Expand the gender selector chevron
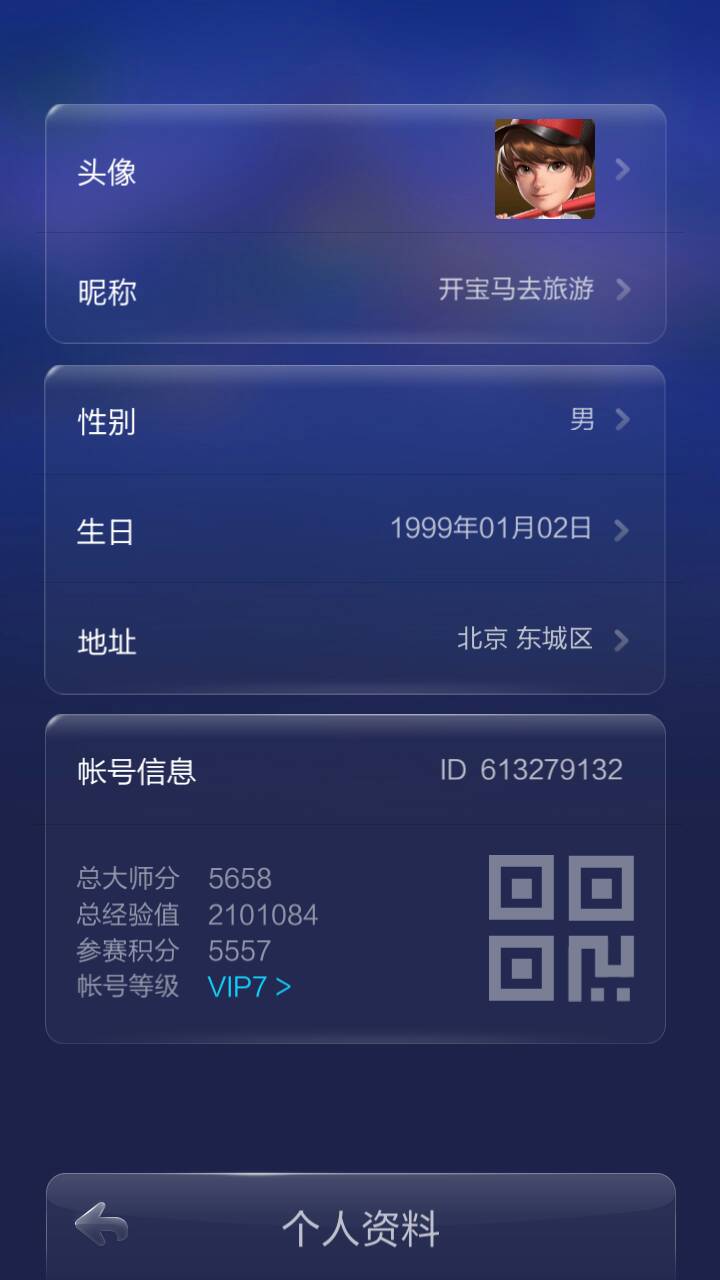 [623, 421]
